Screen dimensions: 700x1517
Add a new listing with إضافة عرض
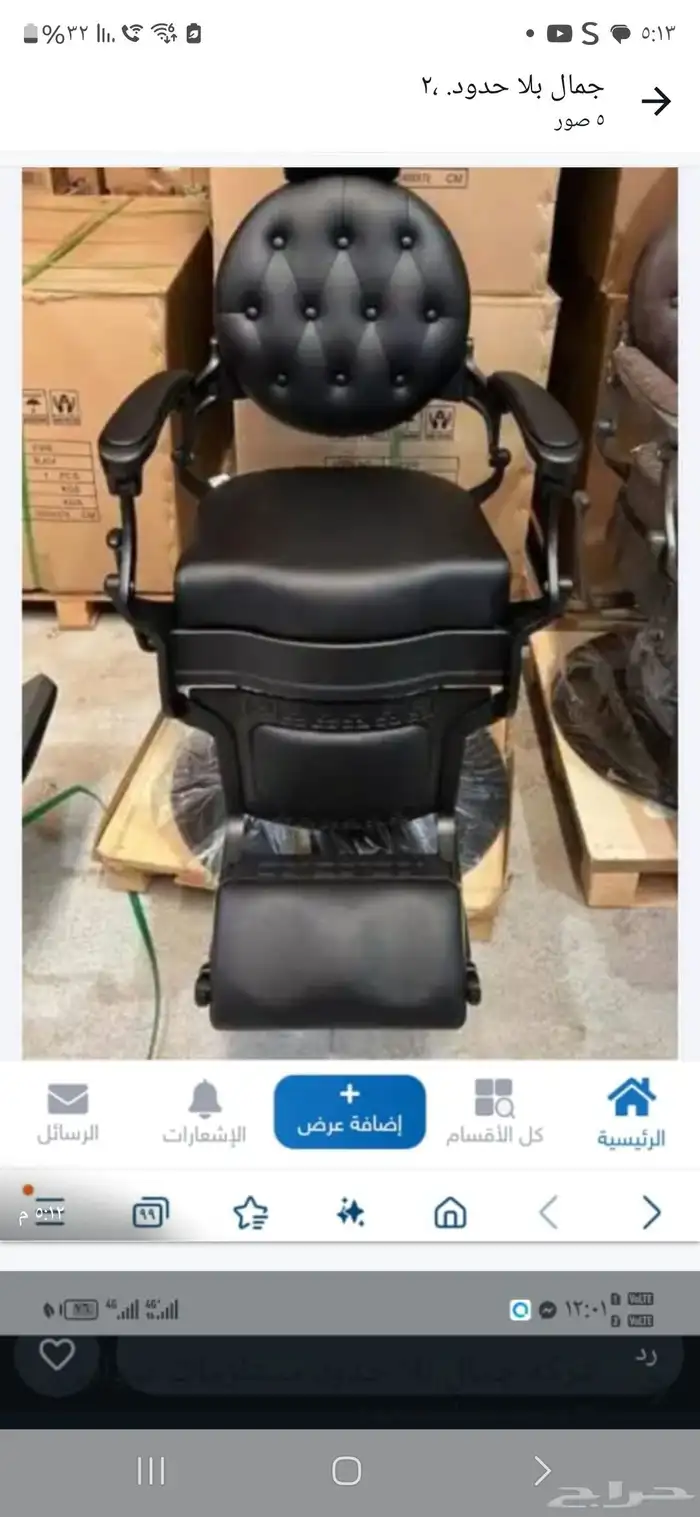350,1112
